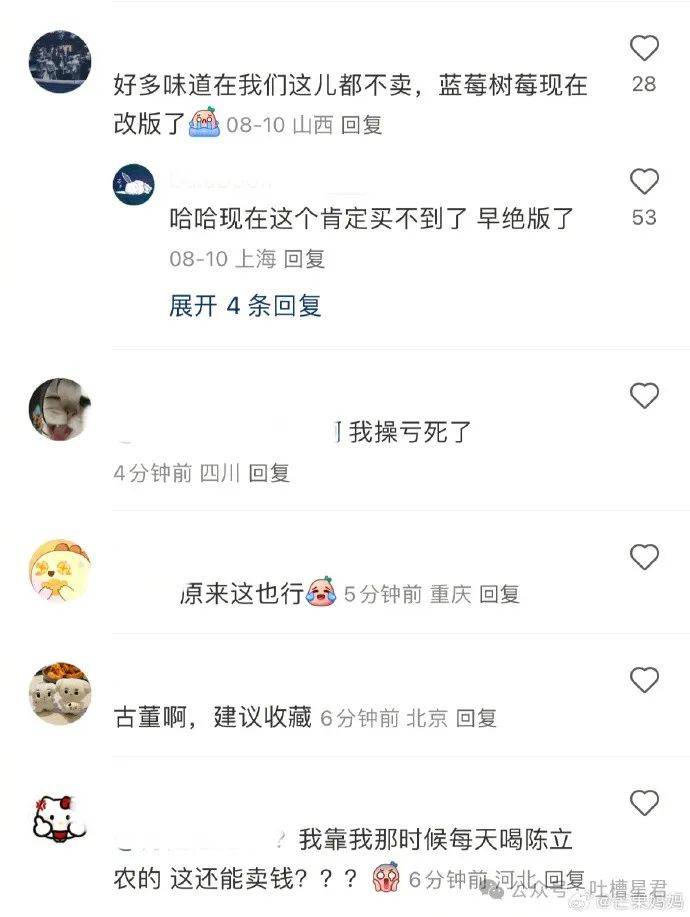Reply to the 北京 comment
This screenshot has height=917, width=690.
tap(476, 717)
